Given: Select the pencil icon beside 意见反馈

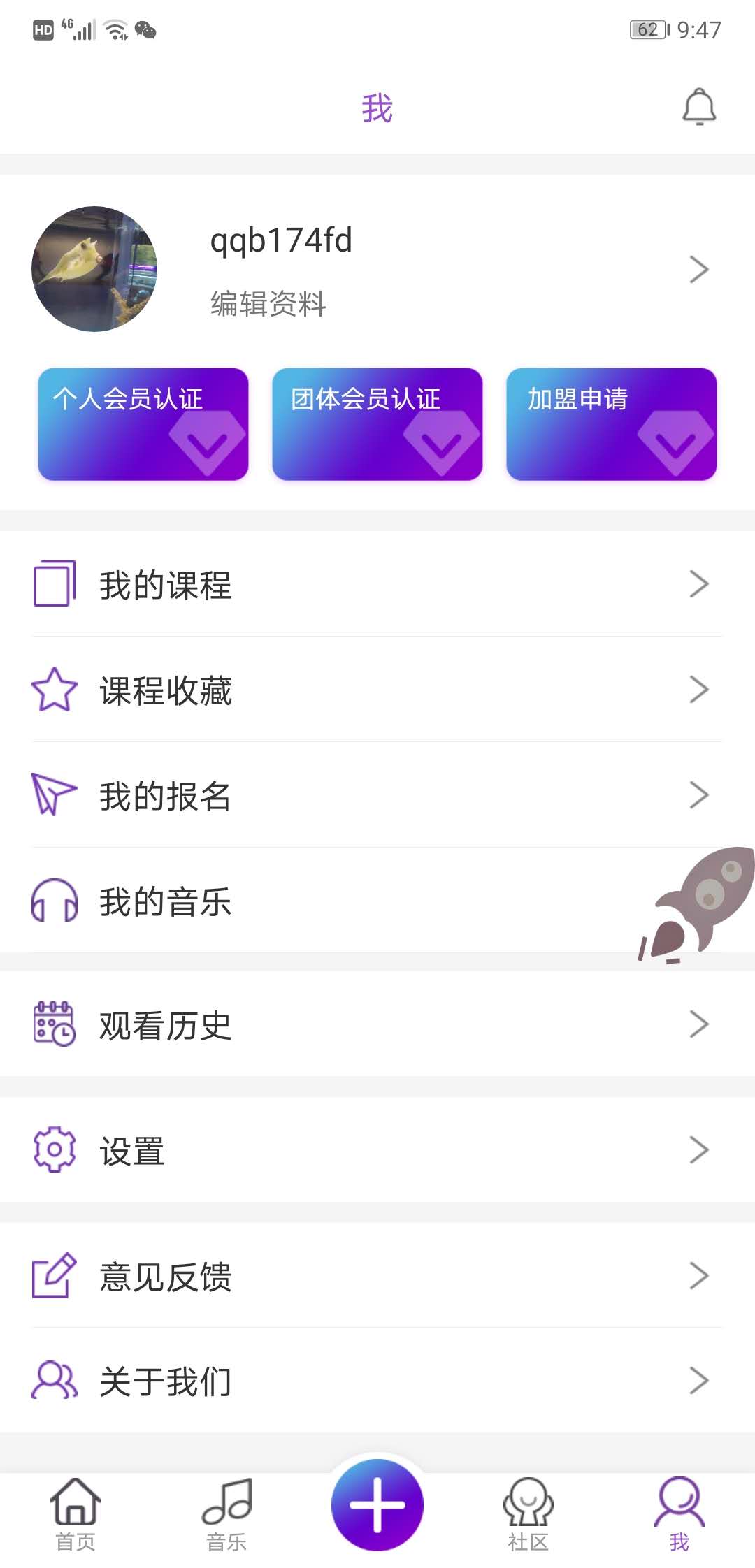Looking at the screenshot, I should 53,1277.
